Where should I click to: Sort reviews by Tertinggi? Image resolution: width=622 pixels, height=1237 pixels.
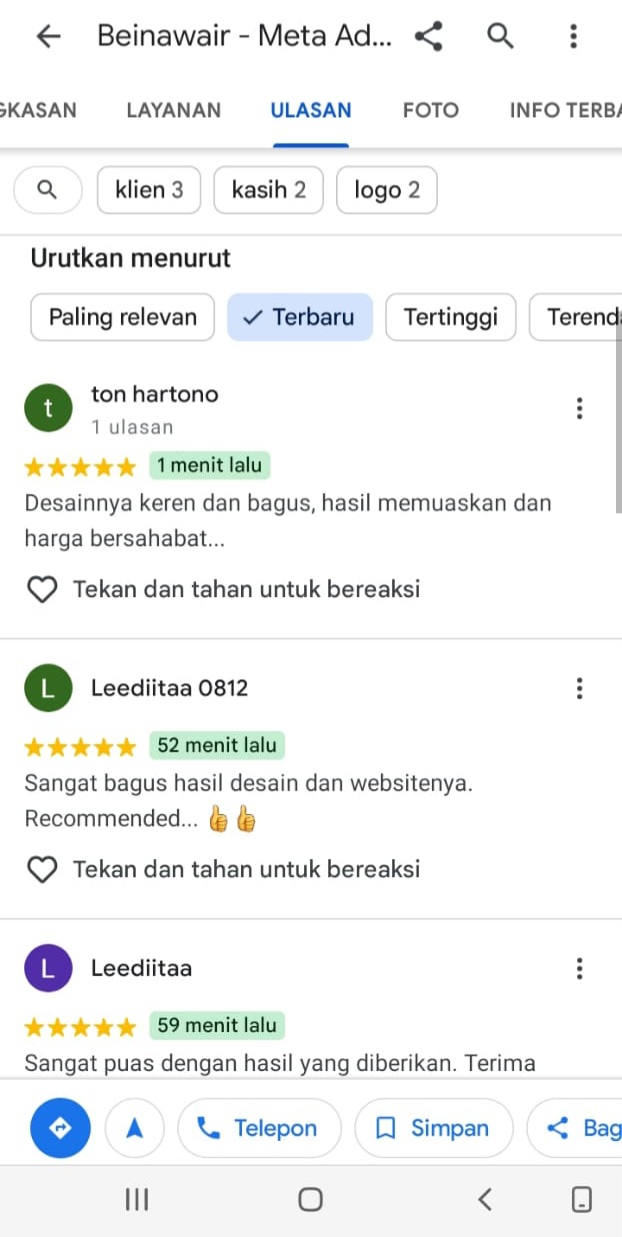(451, 317)
